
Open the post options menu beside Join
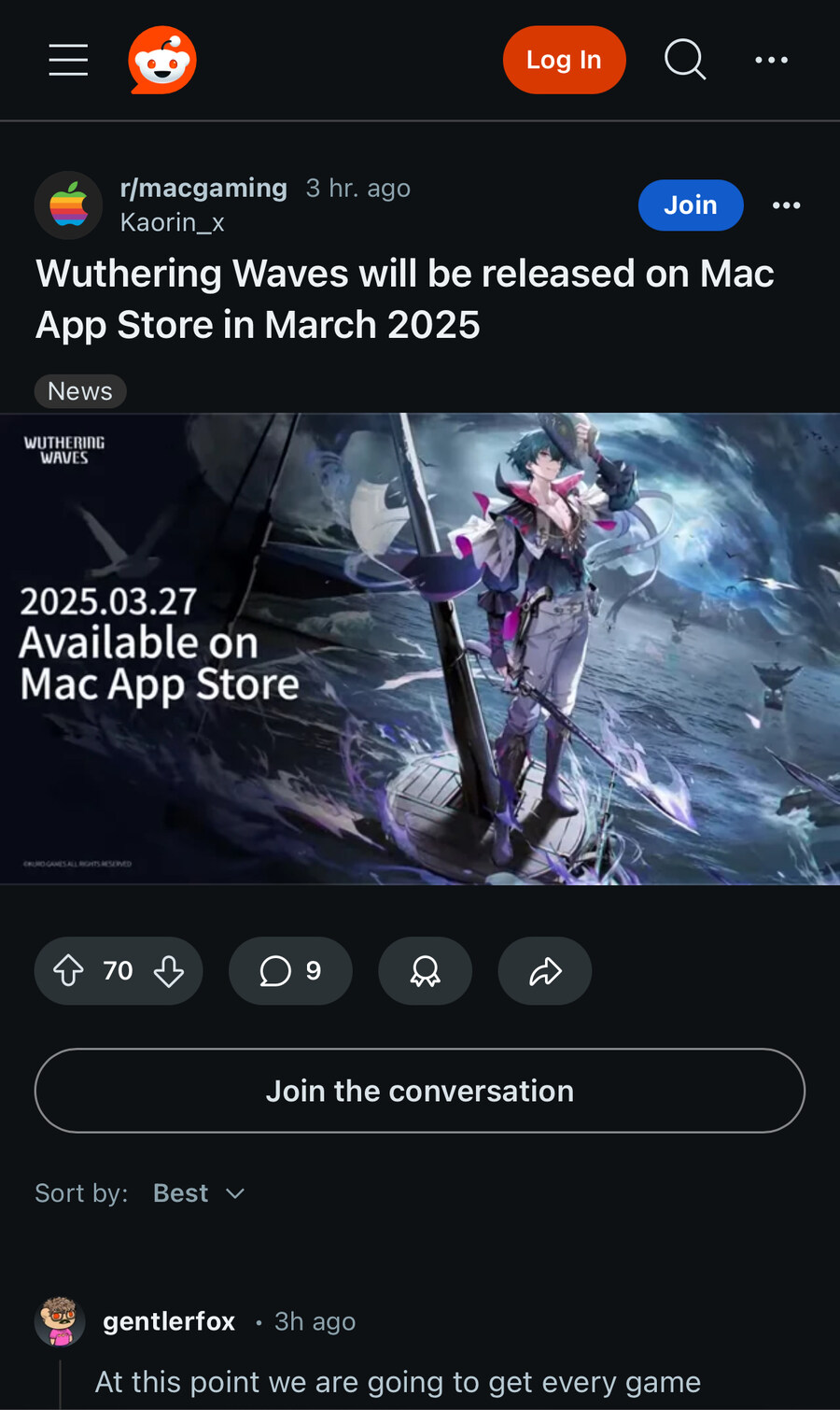[786, 204]
